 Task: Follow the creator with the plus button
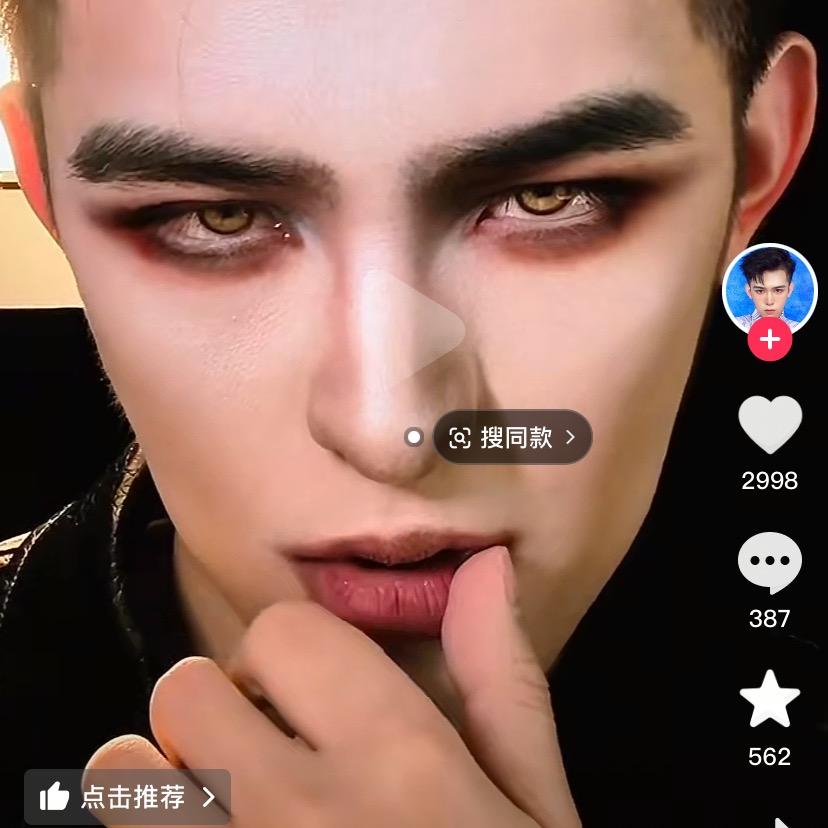pos(769,341)
